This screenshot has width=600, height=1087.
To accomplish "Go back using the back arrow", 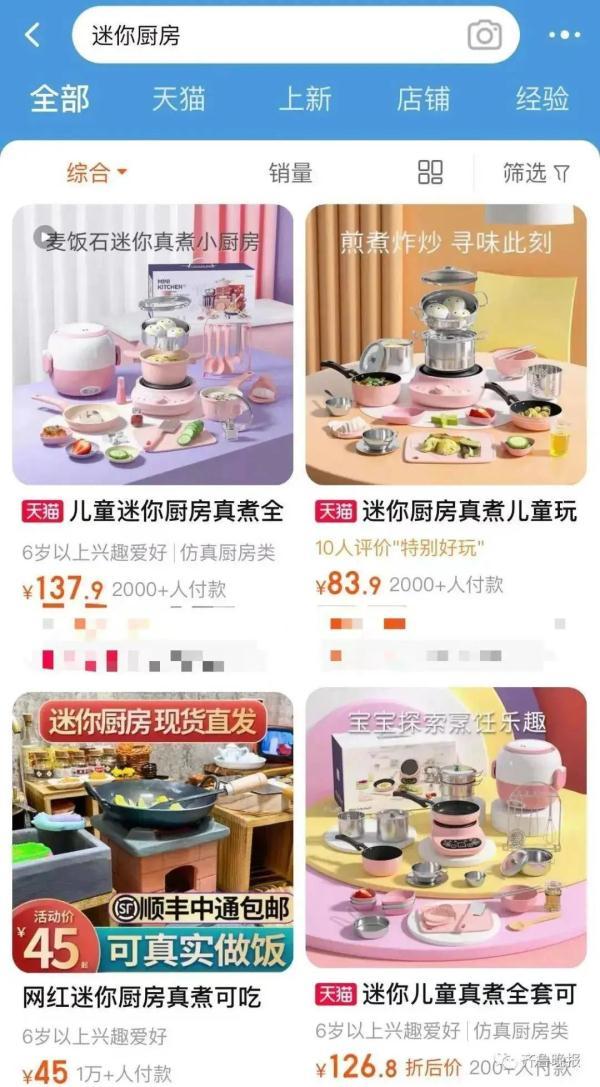I will [x=34, y=36].
